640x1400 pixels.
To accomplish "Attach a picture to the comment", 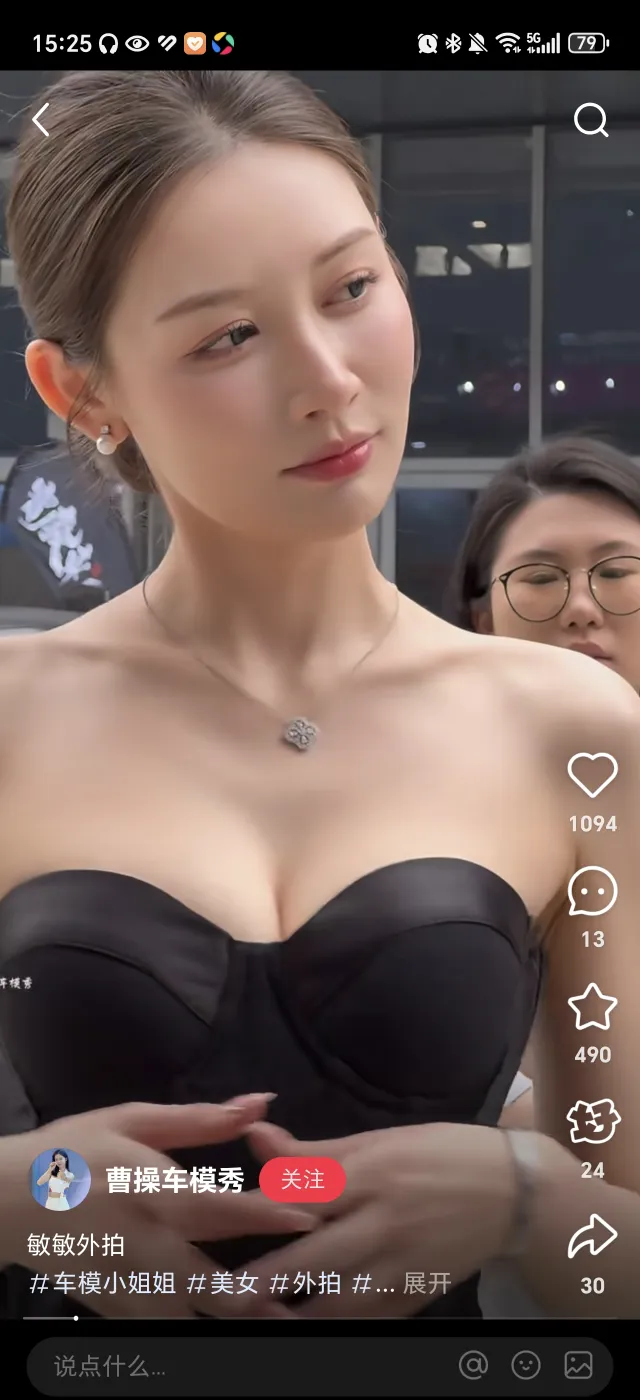I will click(x=578, y=1365).
